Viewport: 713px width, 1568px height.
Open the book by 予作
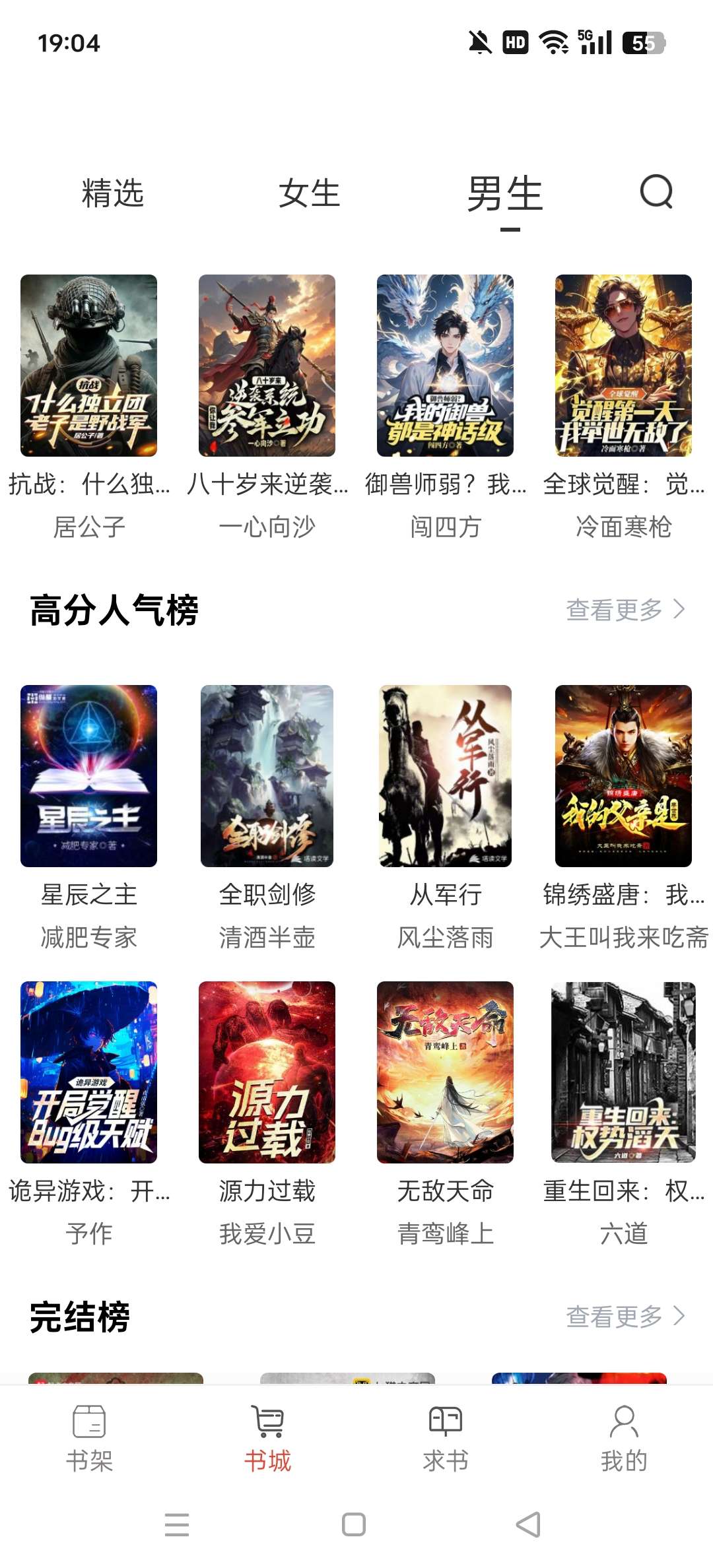click(x=89, y=1072)
